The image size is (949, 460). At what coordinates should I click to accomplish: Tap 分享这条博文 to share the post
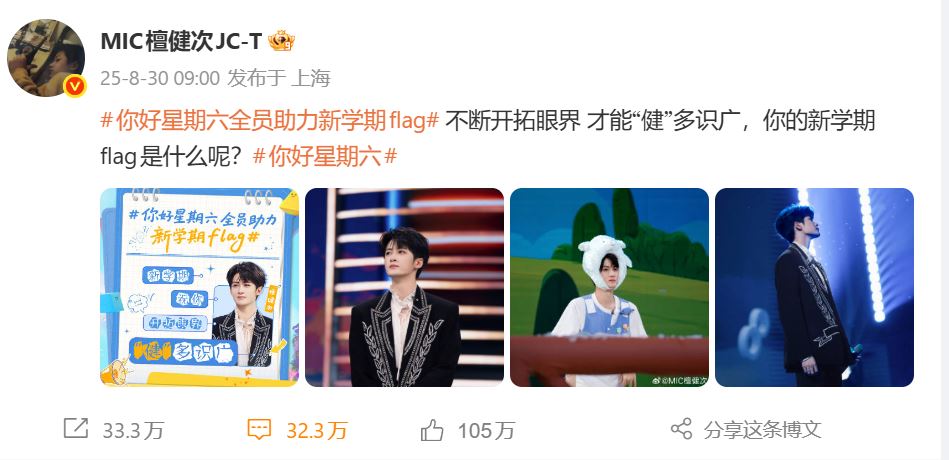coord(746,430)
